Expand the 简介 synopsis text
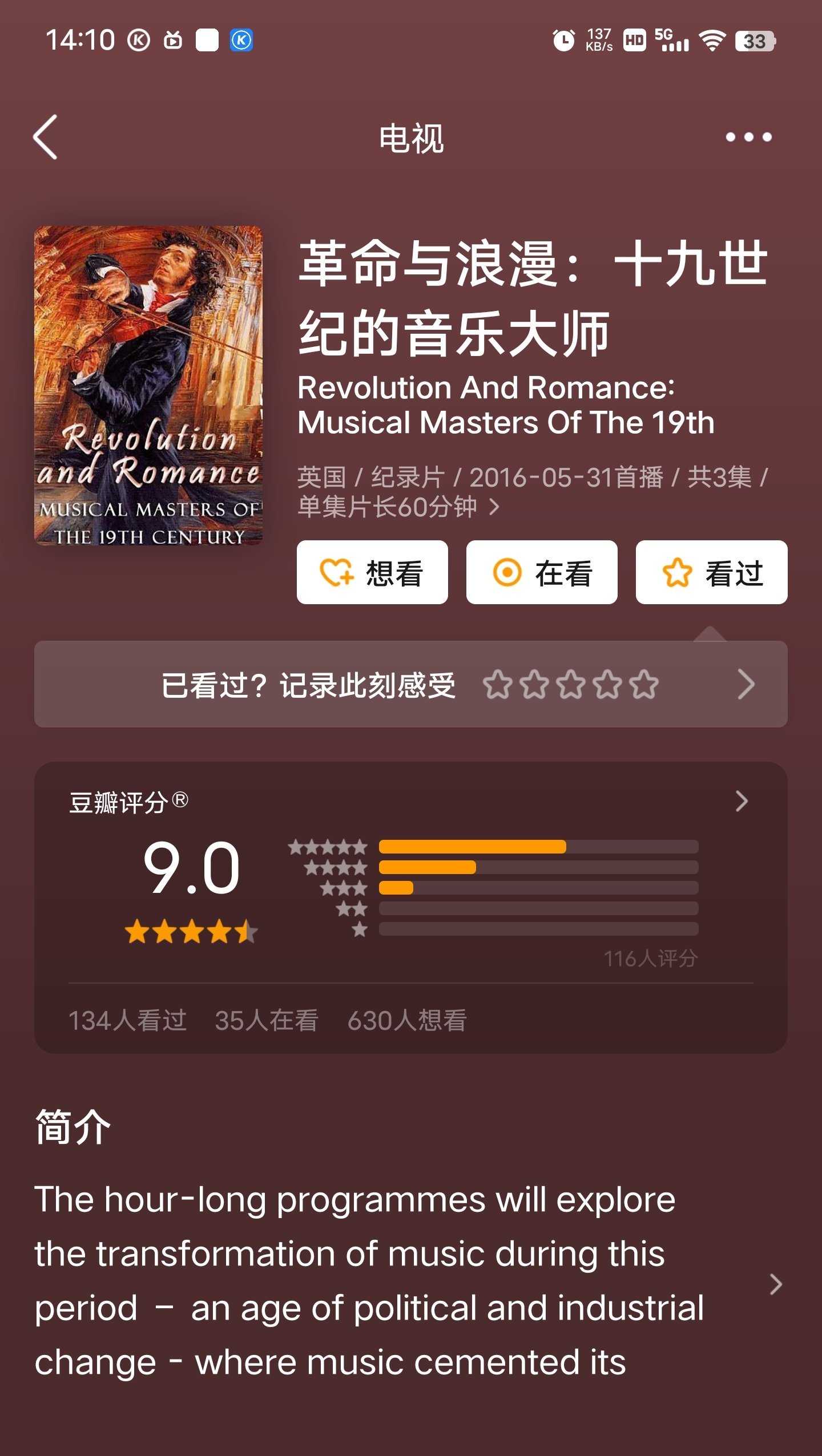Screen dimensions: 822x1456 [775, 1285]
